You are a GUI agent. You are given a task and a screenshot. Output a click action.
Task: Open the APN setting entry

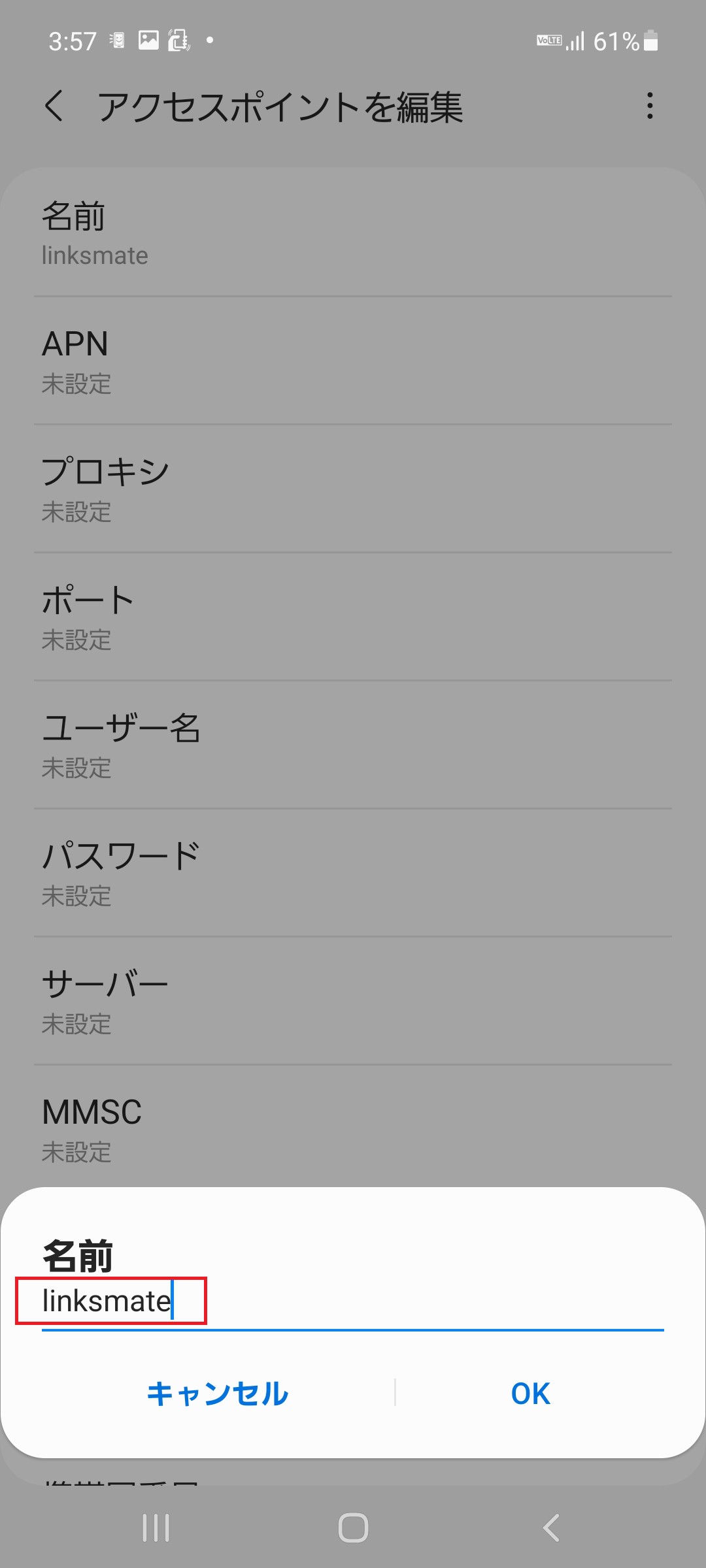[x=353, y=359]
